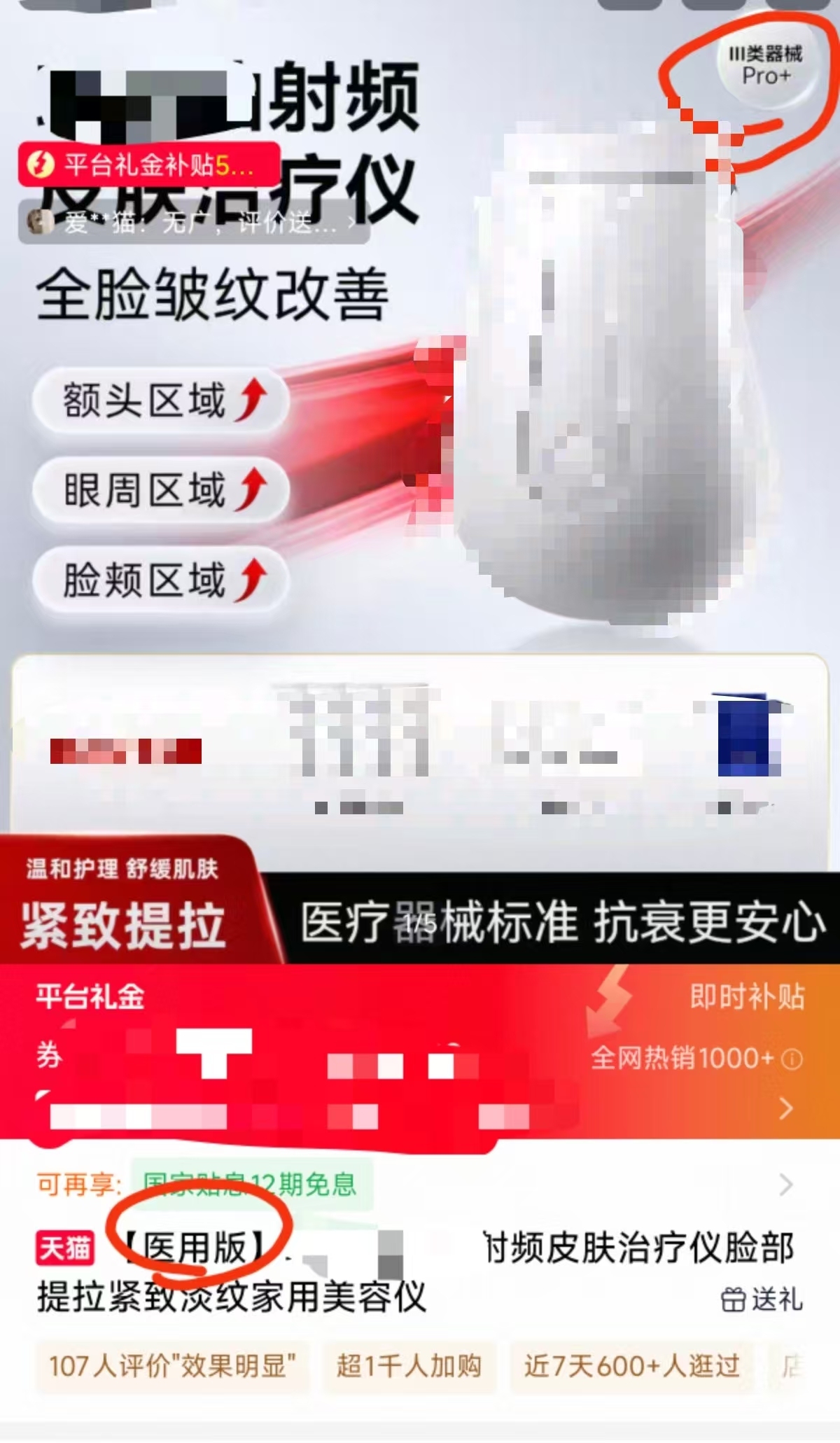
Task: Select the 107人评价"效果明显" tag
Action: 171,1365
